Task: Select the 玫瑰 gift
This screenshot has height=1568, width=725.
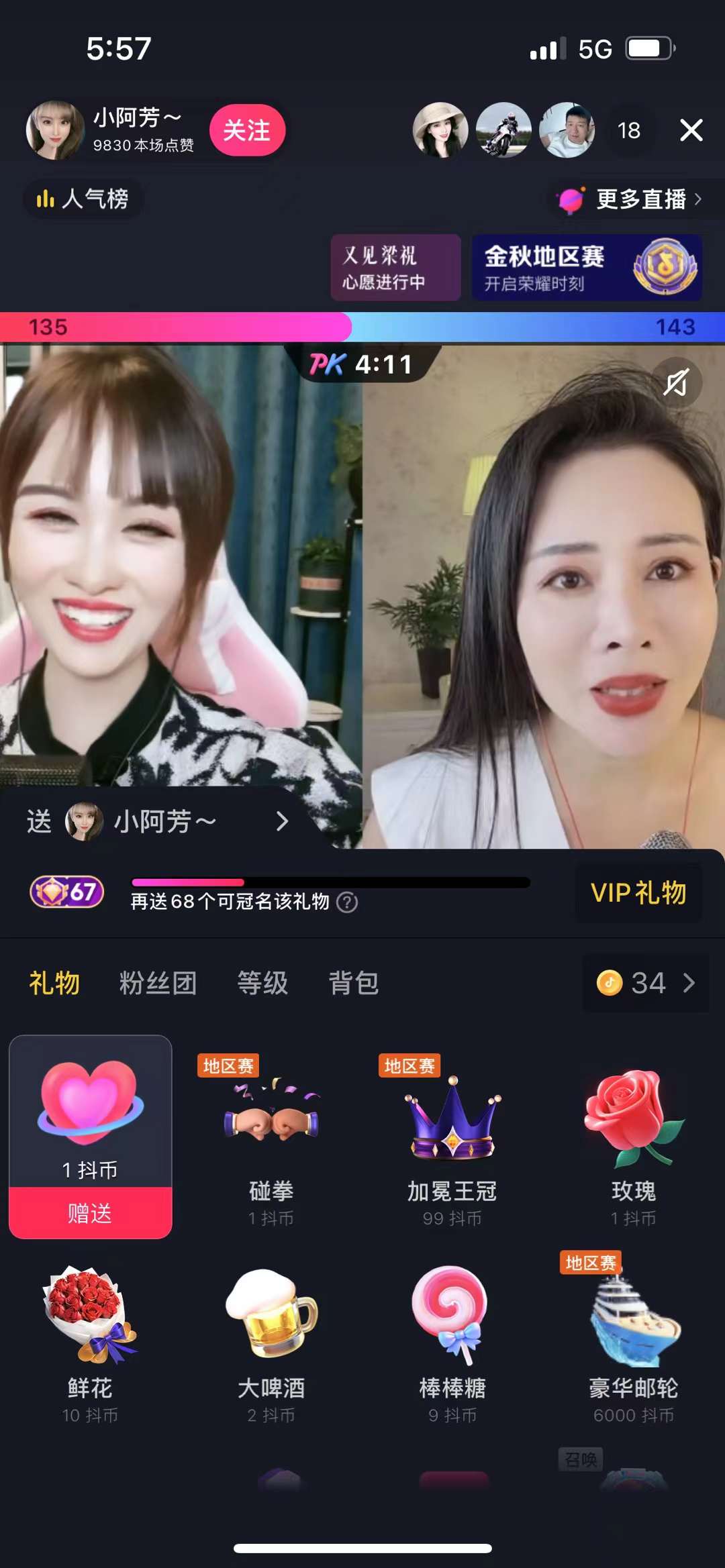Action: coord(633,1141)
